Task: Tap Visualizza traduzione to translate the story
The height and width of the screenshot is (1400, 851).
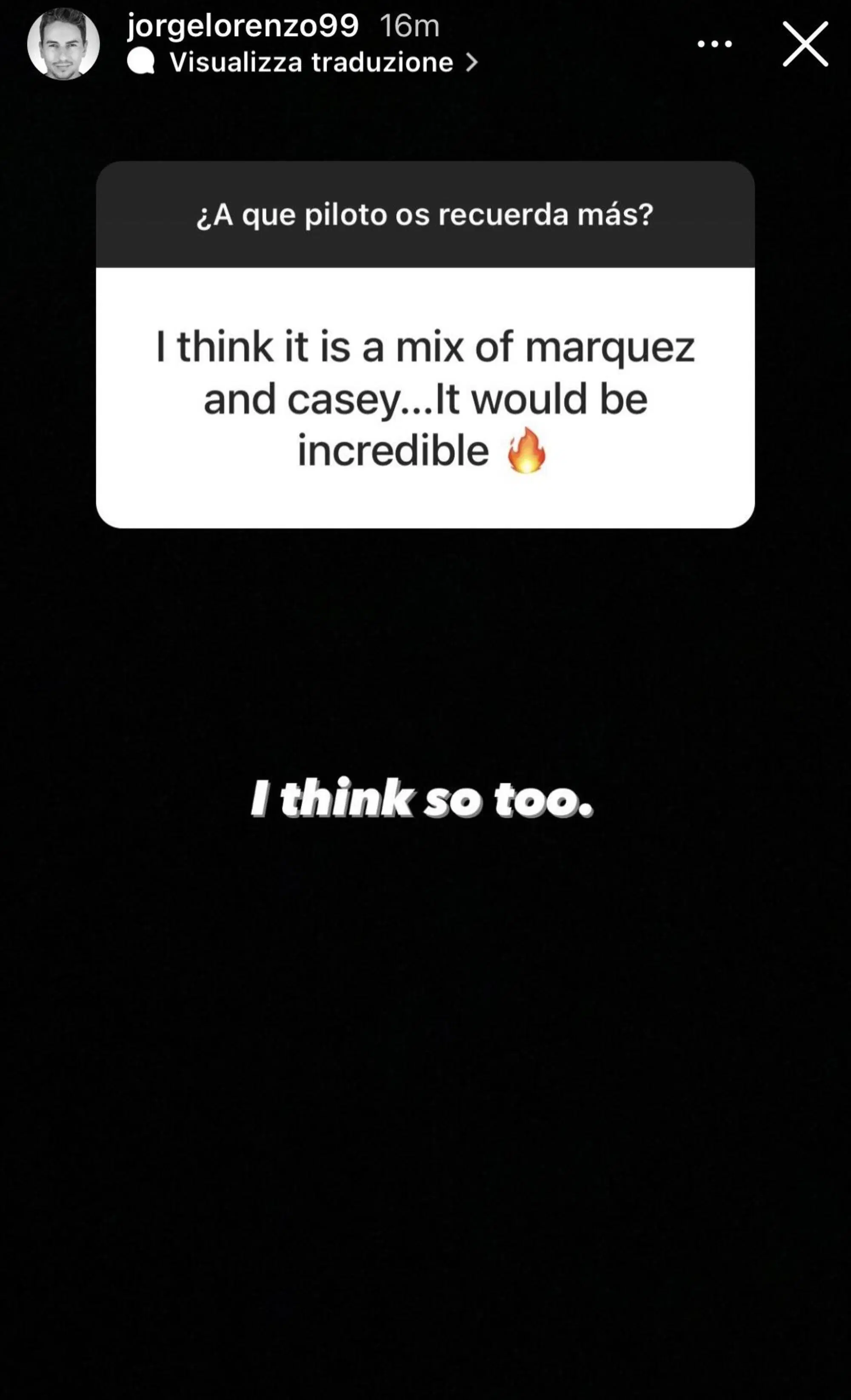Action: coord(311,63)
